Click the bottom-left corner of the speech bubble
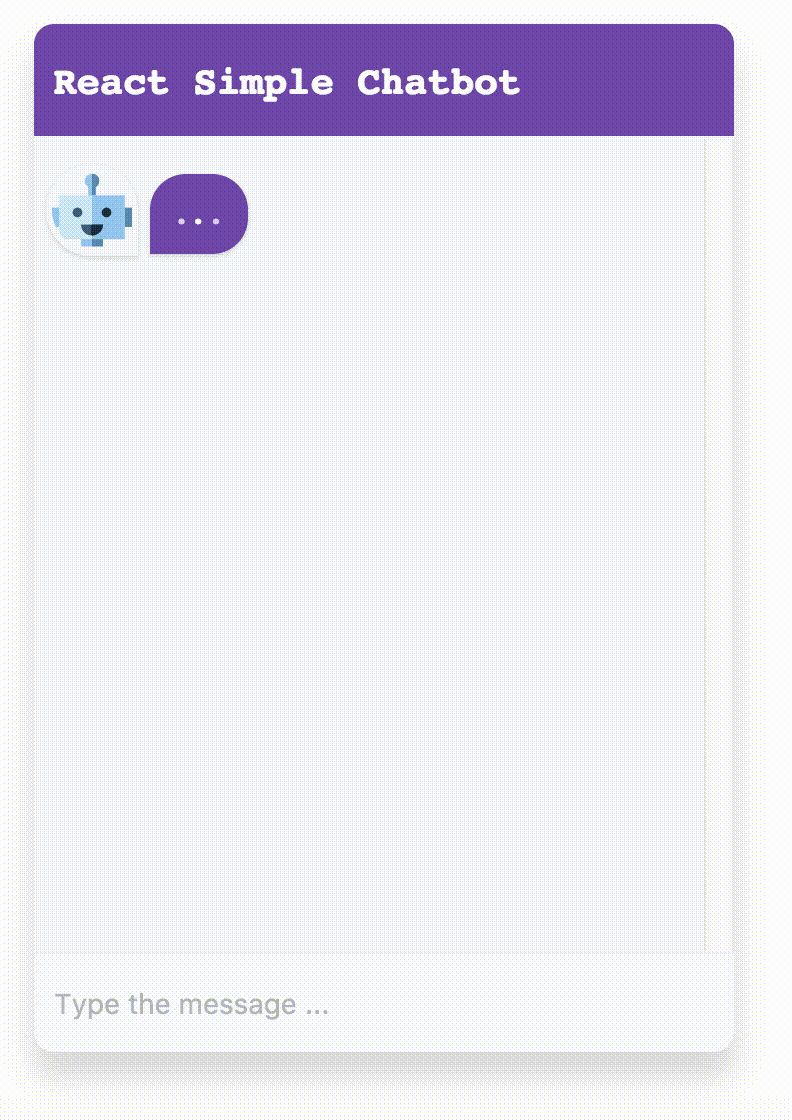 click(155, 247)
